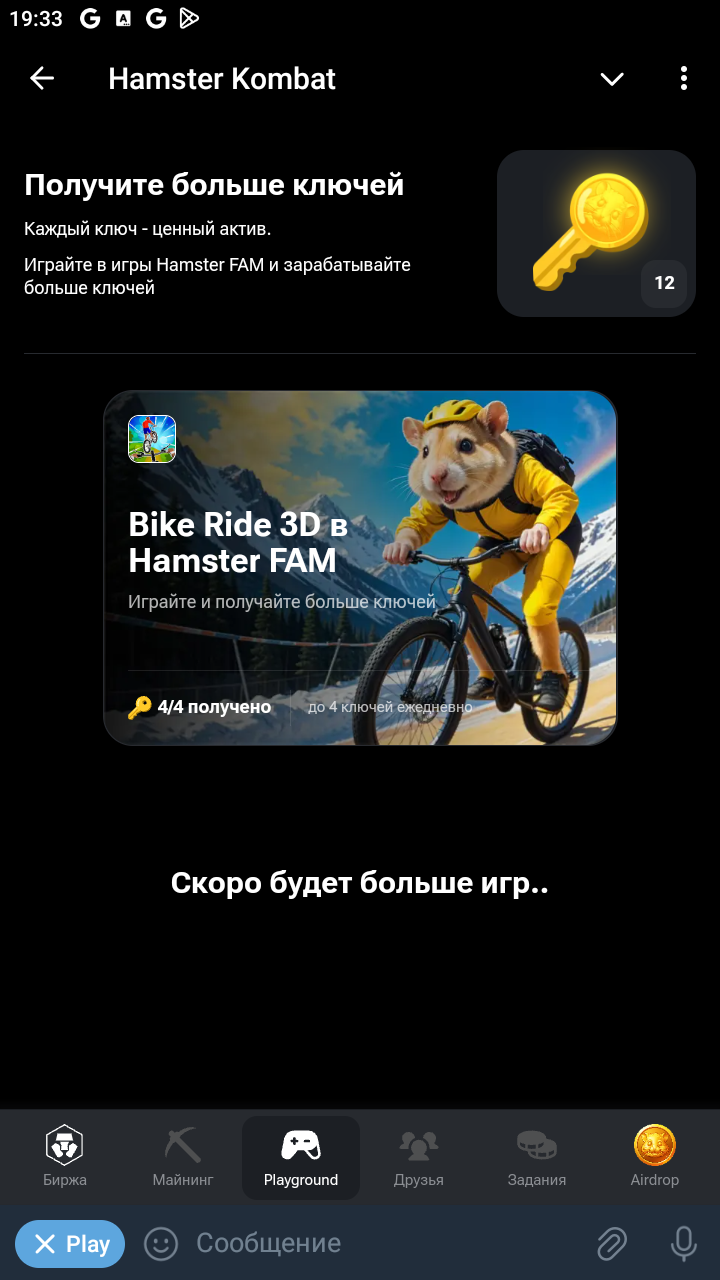Open the three-dot overflow menu

(x=684, y=79)
